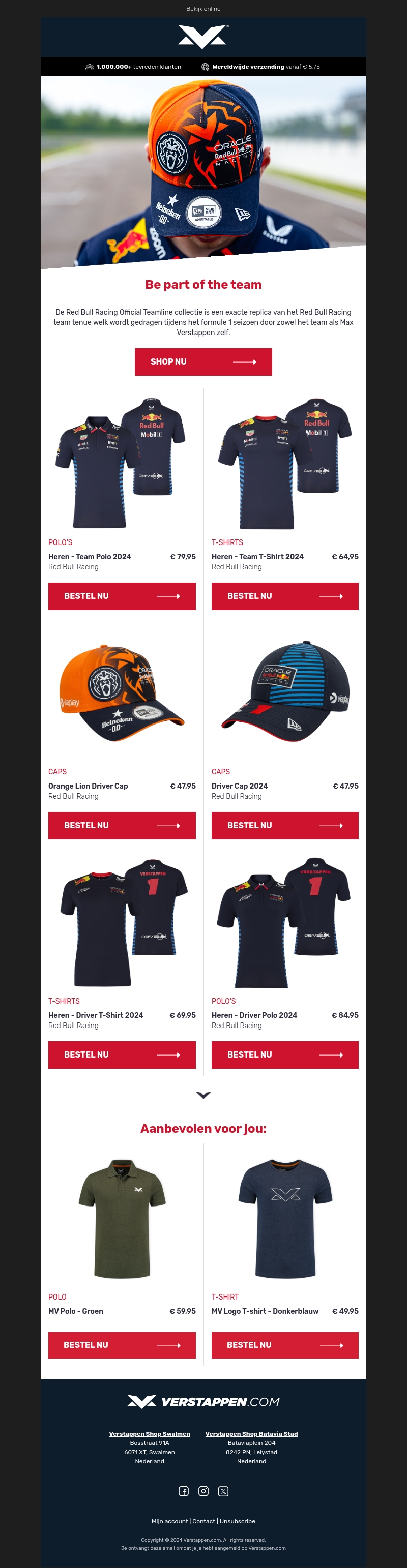Viewport: 407px width, 1568px height.
Task: Tap the SHOP NU button
Action: coord(203,361)
